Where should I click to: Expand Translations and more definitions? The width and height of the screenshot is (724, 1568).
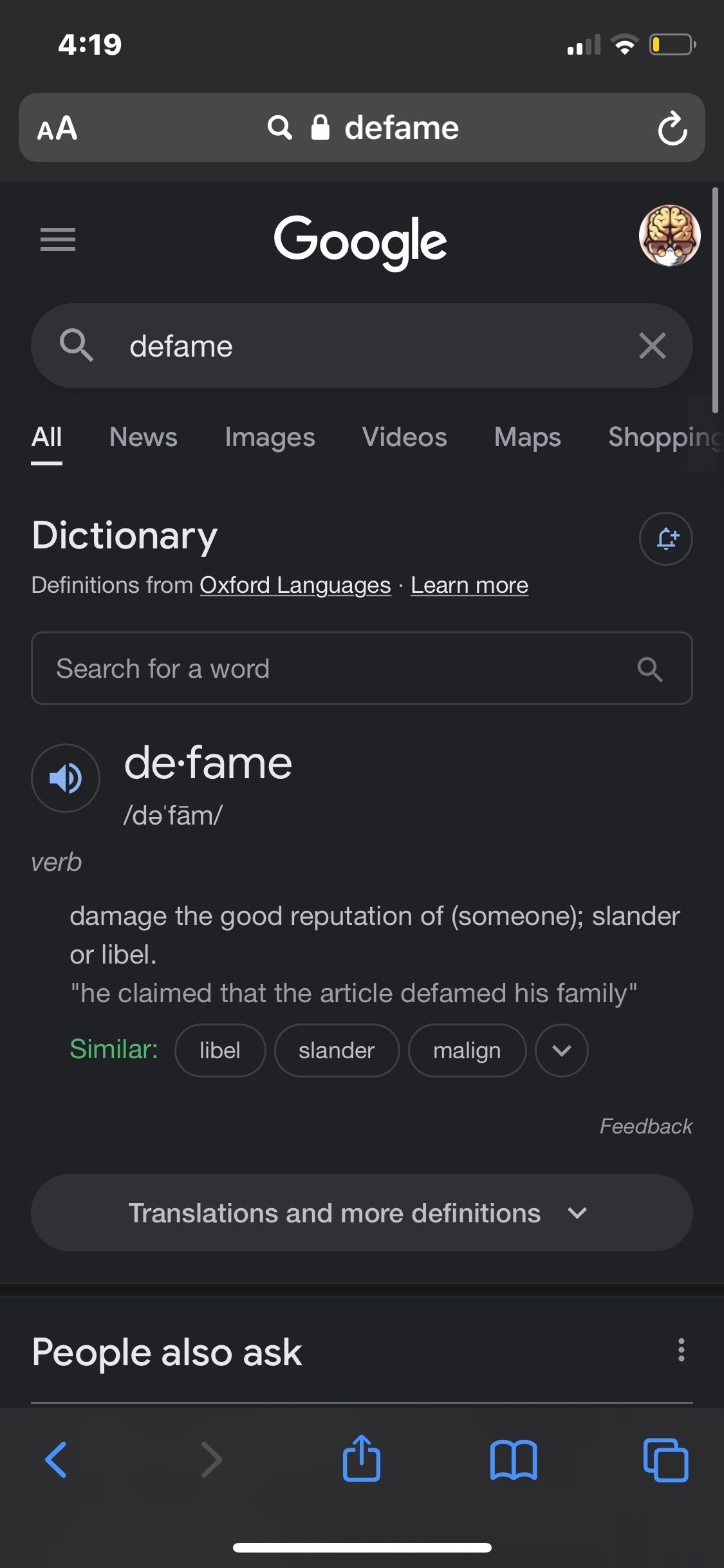(362, 1213)
